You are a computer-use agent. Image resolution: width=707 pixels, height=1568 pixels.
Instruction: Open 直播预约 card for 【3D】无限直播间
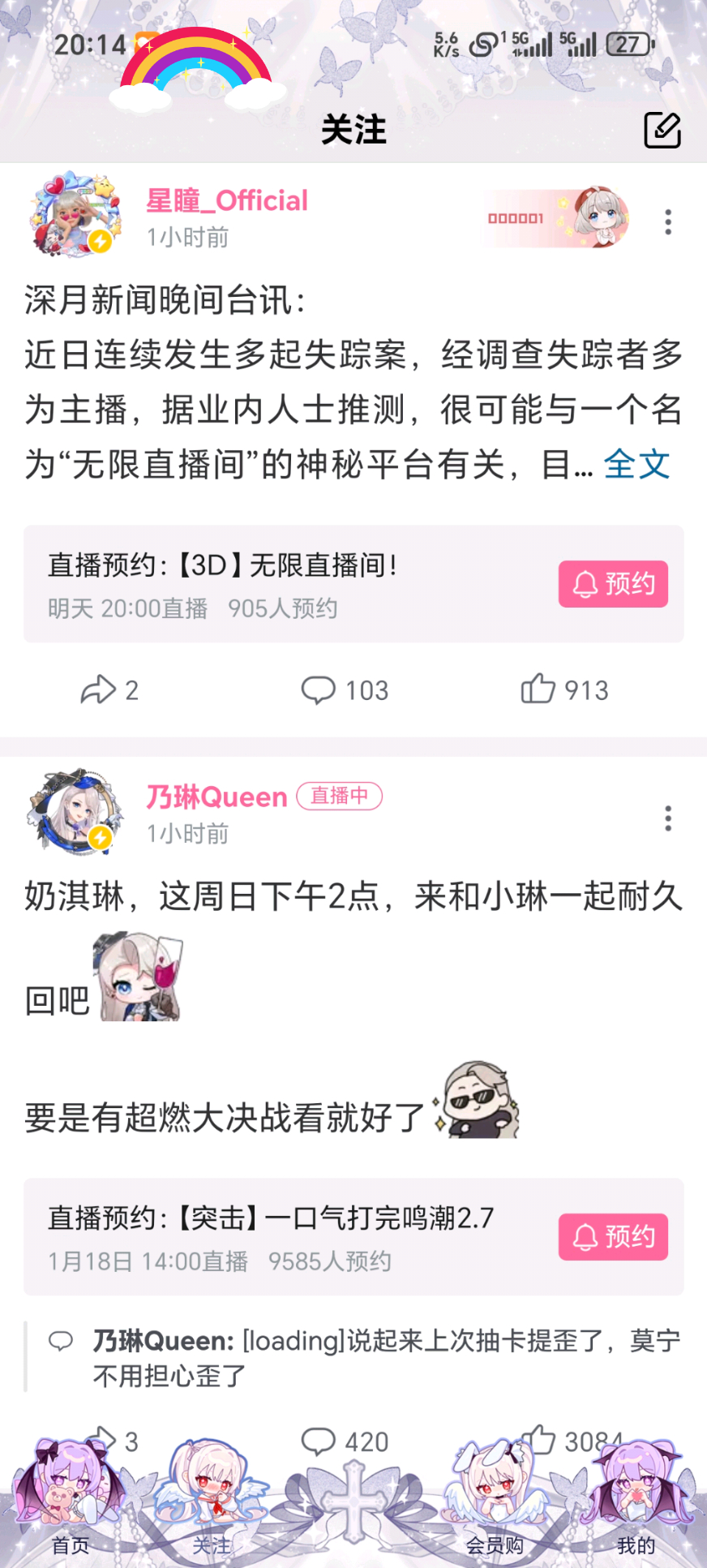coord(284,584)
